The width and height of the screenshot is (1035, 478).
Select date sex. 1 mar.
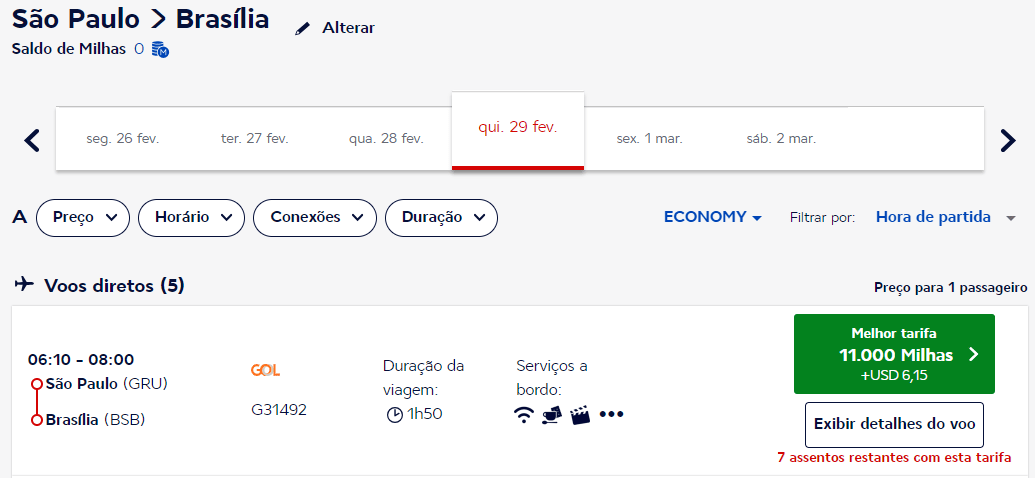(649, 139)
